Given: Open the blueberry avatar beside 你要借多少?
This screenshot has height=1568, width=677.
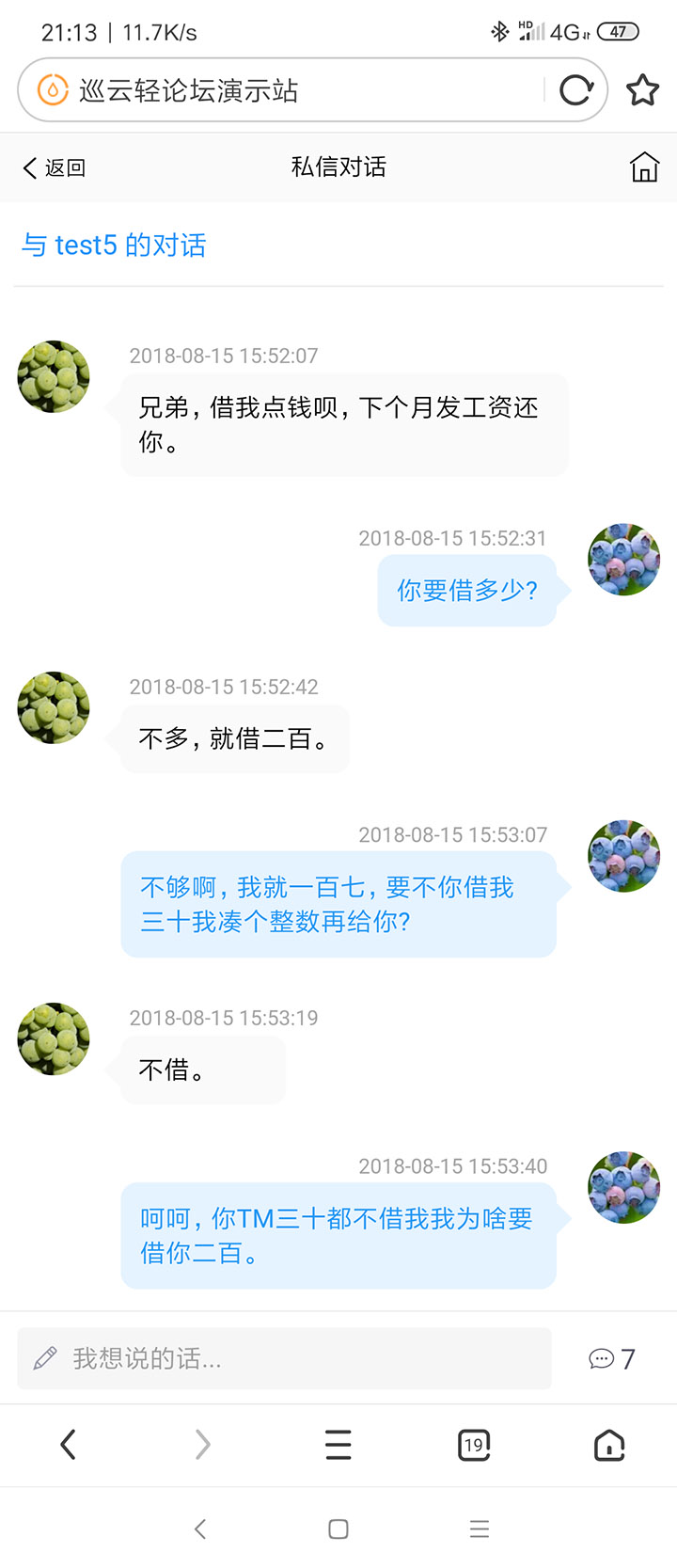Looking at the screenshot, I should [623, 560].
